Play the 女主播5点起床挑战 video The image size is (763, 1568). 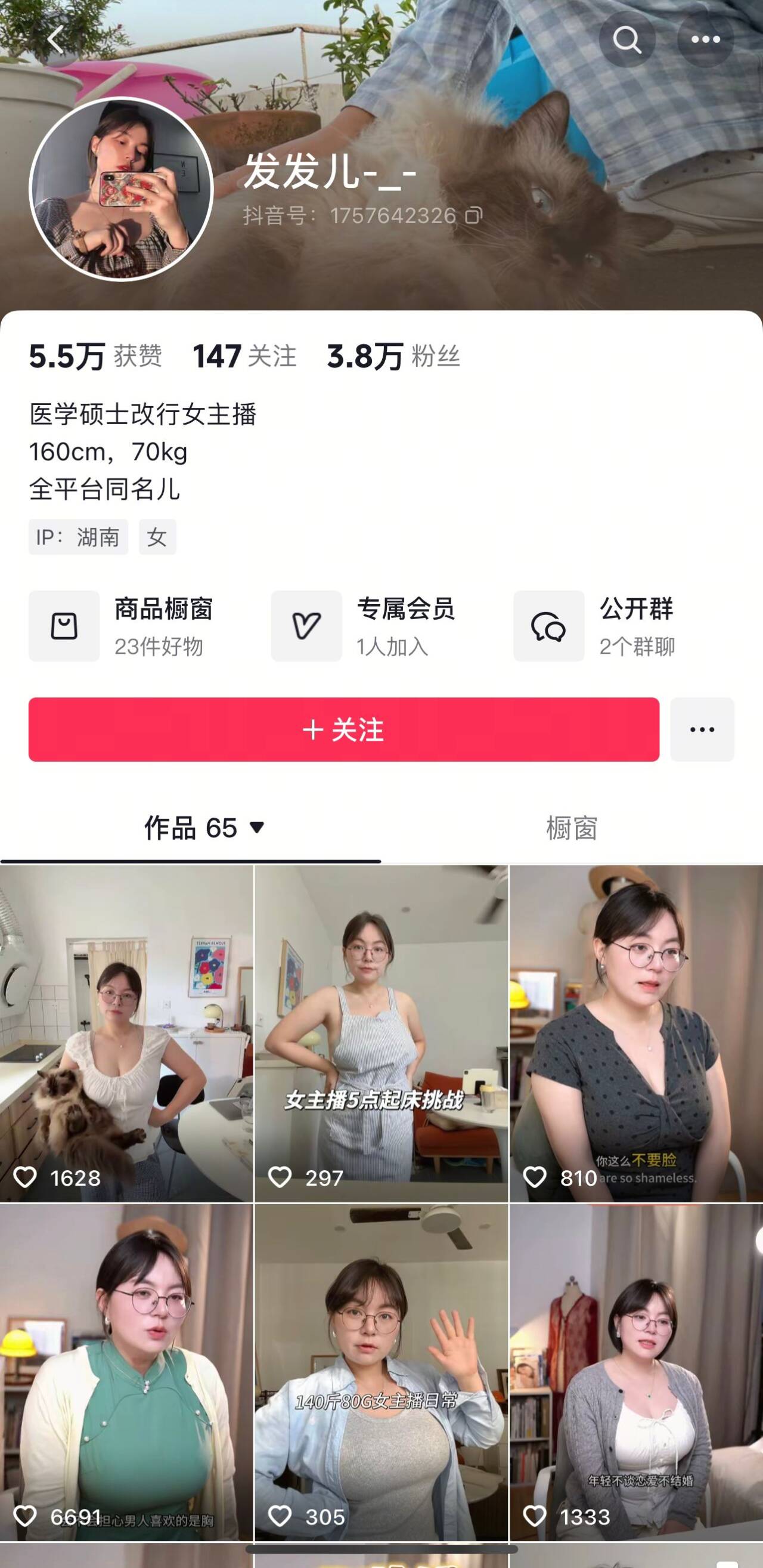tap(381, 1033)
